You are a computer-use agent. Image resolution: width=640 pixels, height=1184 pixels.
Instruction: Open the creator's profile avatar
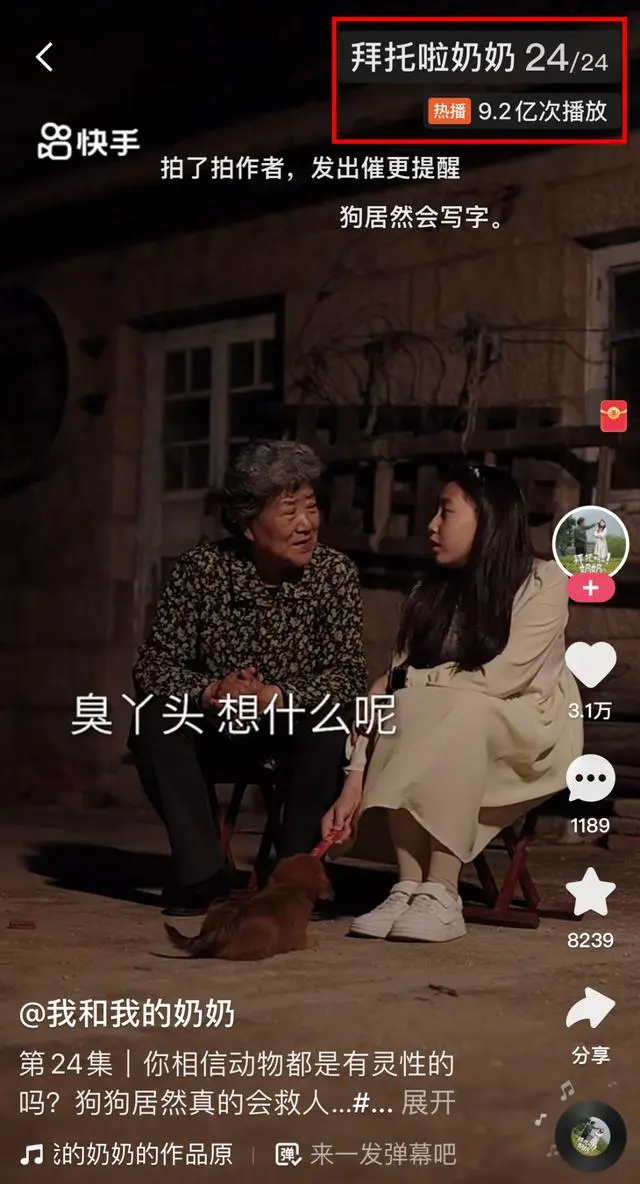point(590,543)
